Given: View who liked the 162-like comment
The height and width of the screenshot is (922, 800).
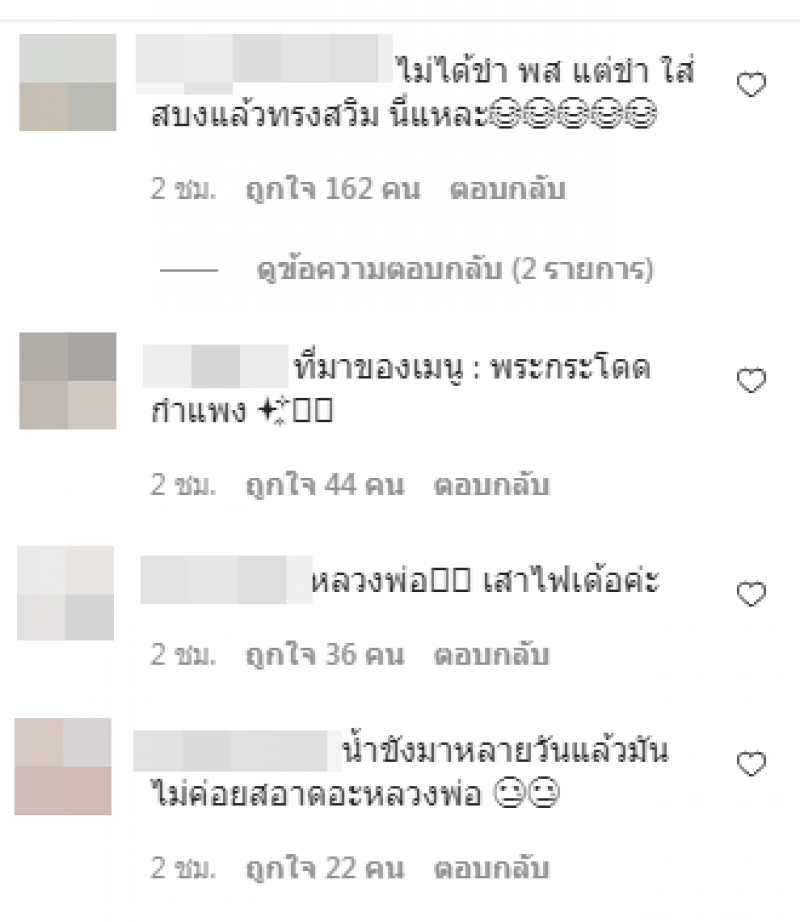Looking at the screenshot, I should point(333,189).
